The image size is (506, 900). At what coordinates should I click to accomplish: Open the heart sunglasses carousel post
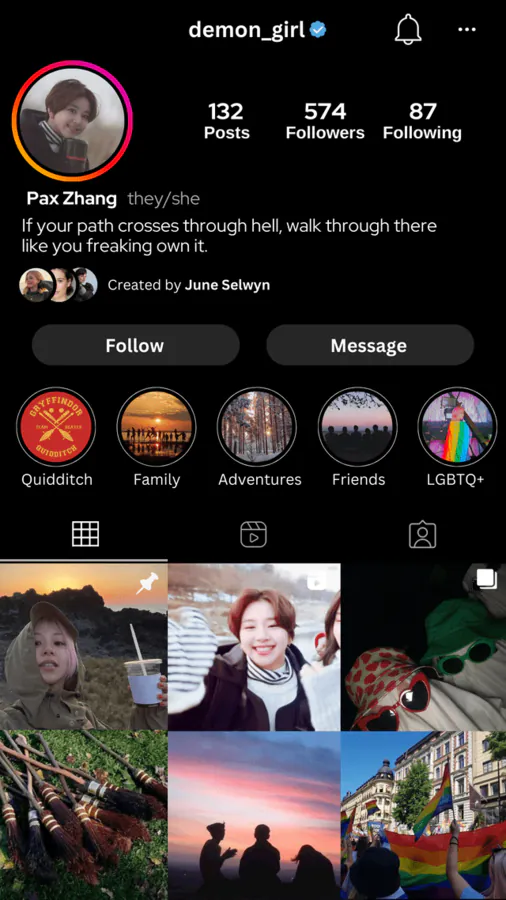[x=423, y=646]
